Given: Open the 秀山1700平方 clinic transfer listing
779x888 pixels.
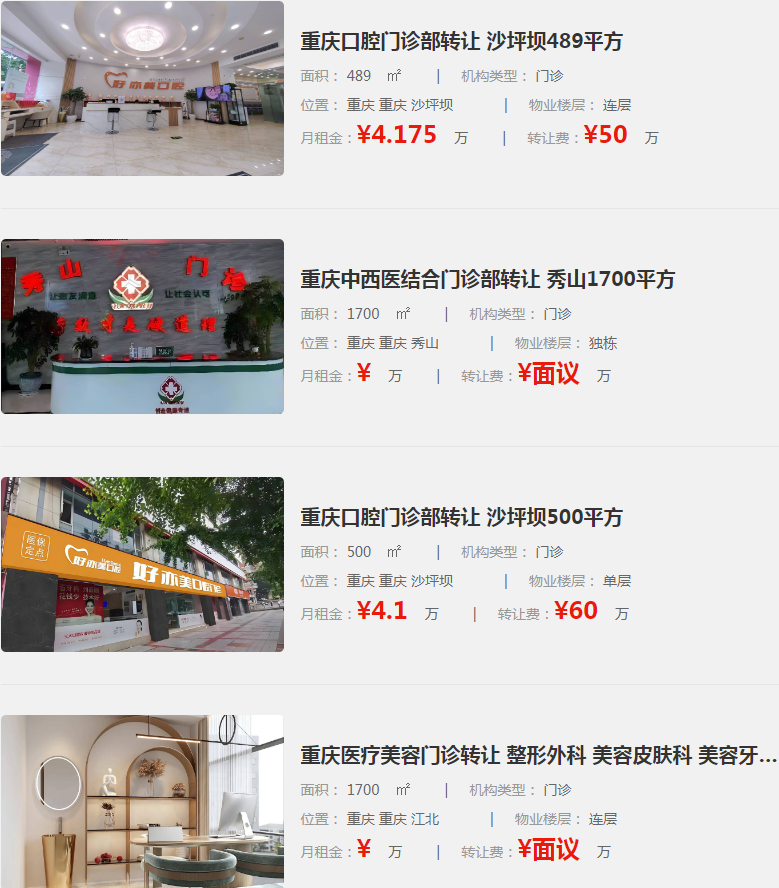Looking at the screenshot, I should 487,279.
